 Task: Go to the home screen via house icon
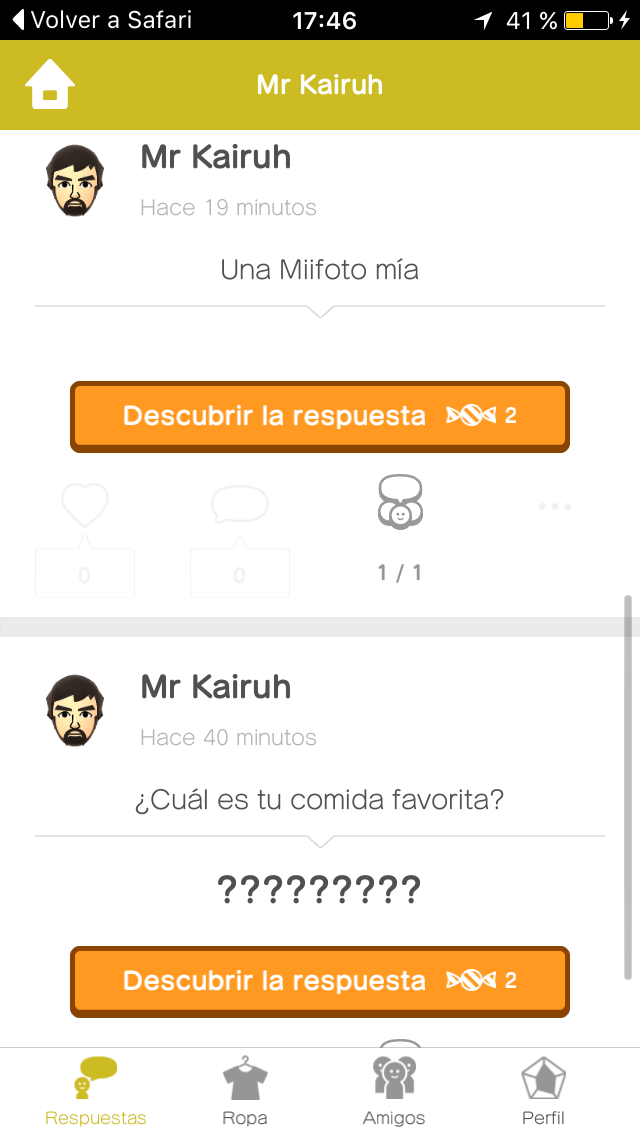(x=50, y=85)
